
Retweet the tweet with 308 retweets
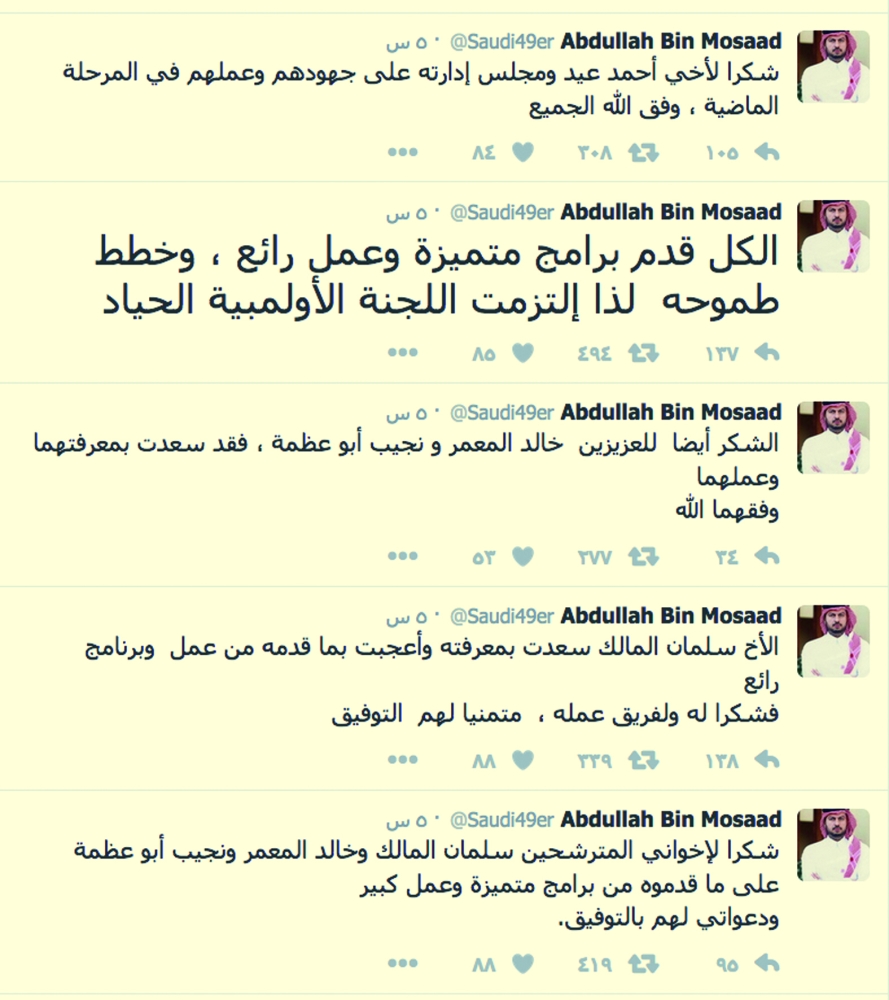tap(643, 152)
